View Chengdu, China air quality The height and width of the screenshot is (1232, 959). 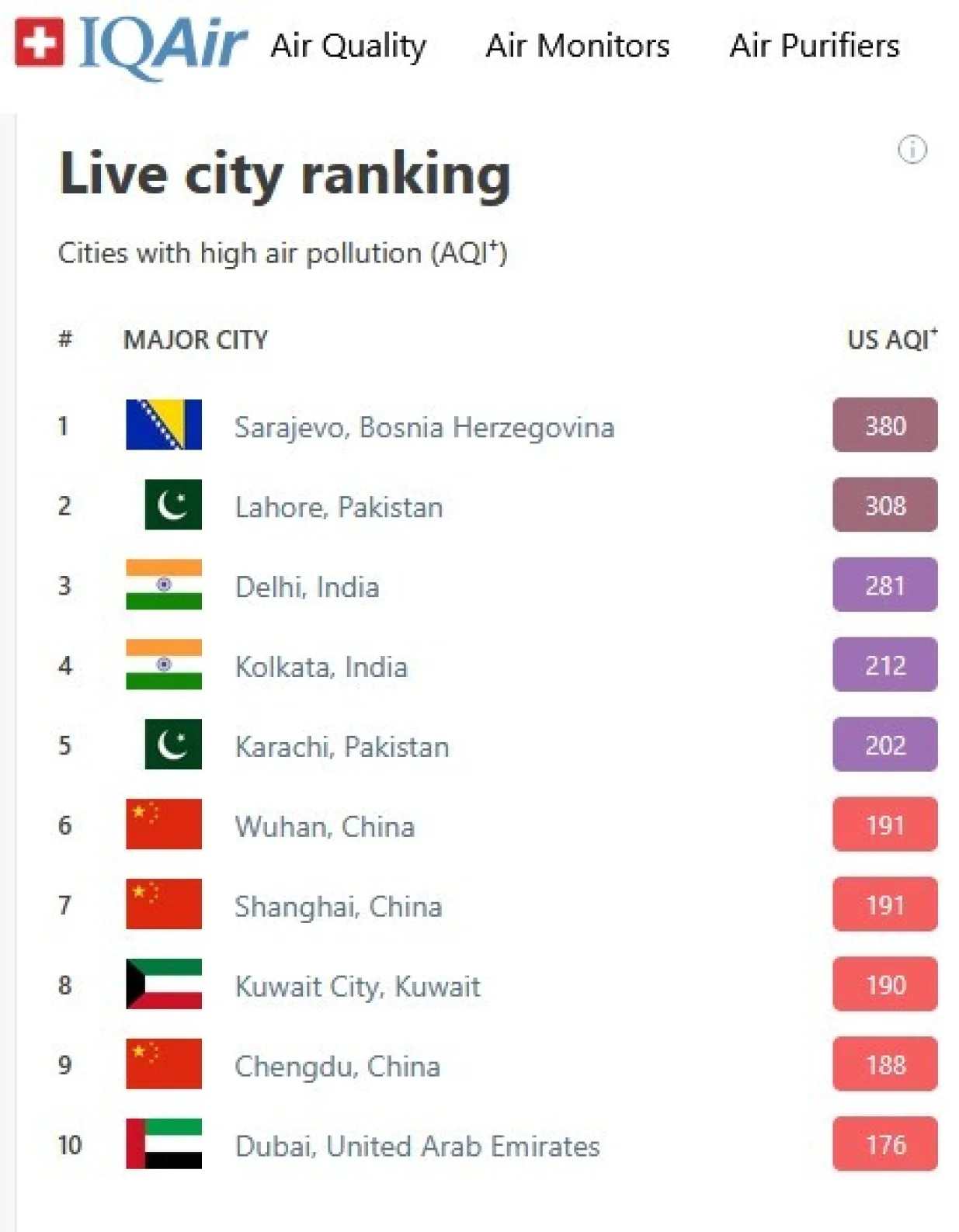337,1067
